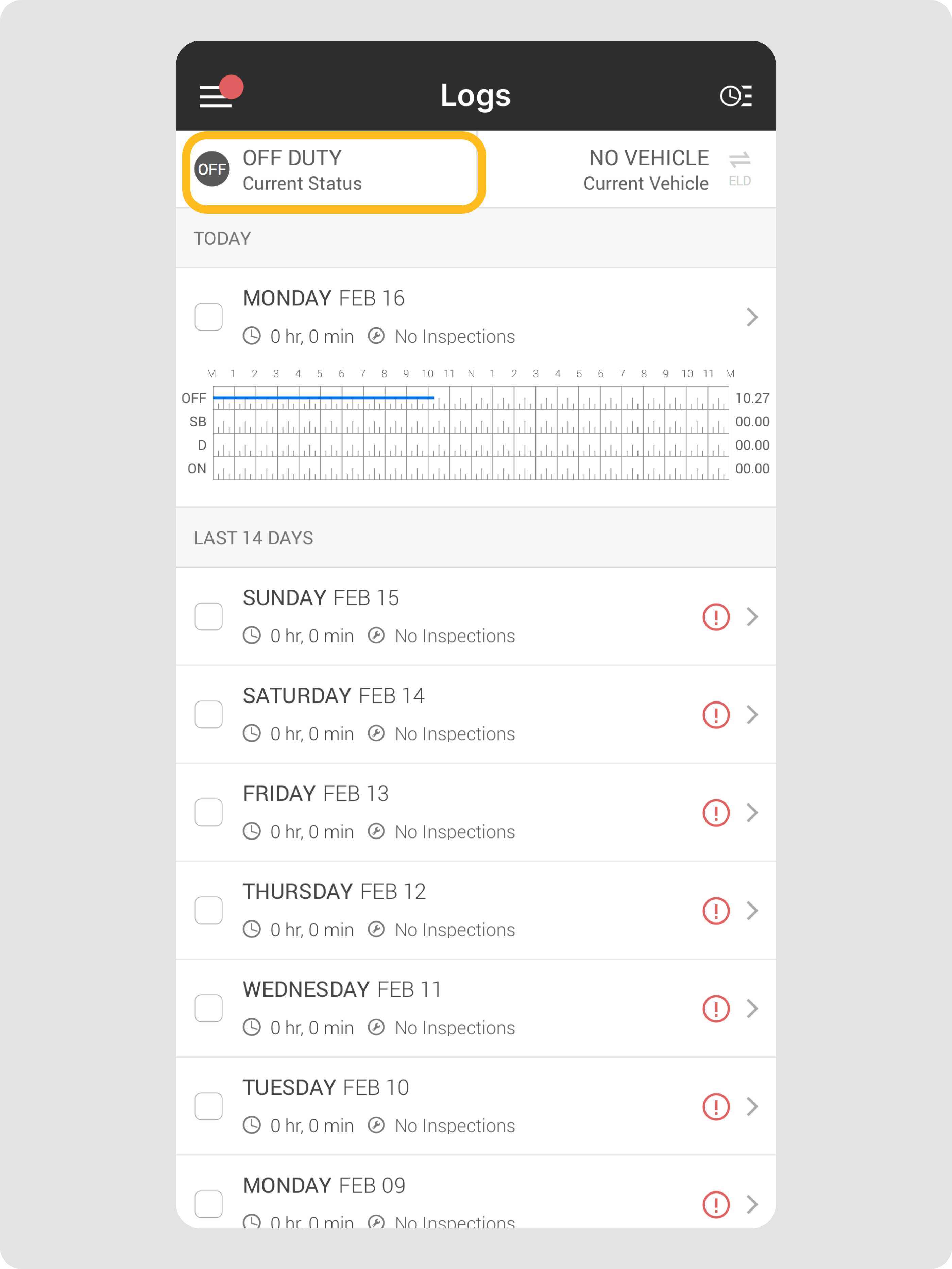This screenshot has height=1269, width=952.
Task: Change the Off Duty current status
Action: click(x=334, y=170)
